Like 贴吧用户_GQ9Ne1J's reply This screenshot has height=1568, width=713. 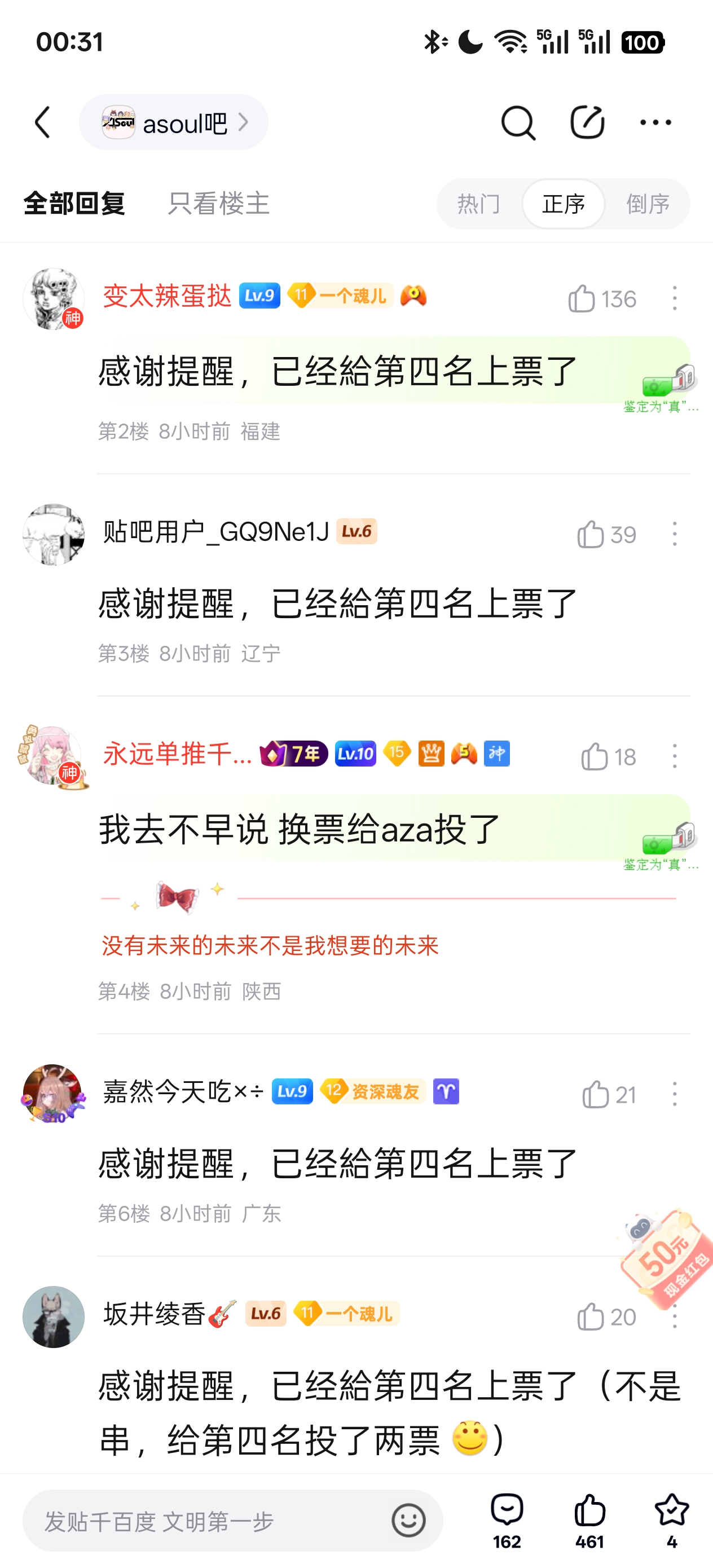(x=591, y=535)
